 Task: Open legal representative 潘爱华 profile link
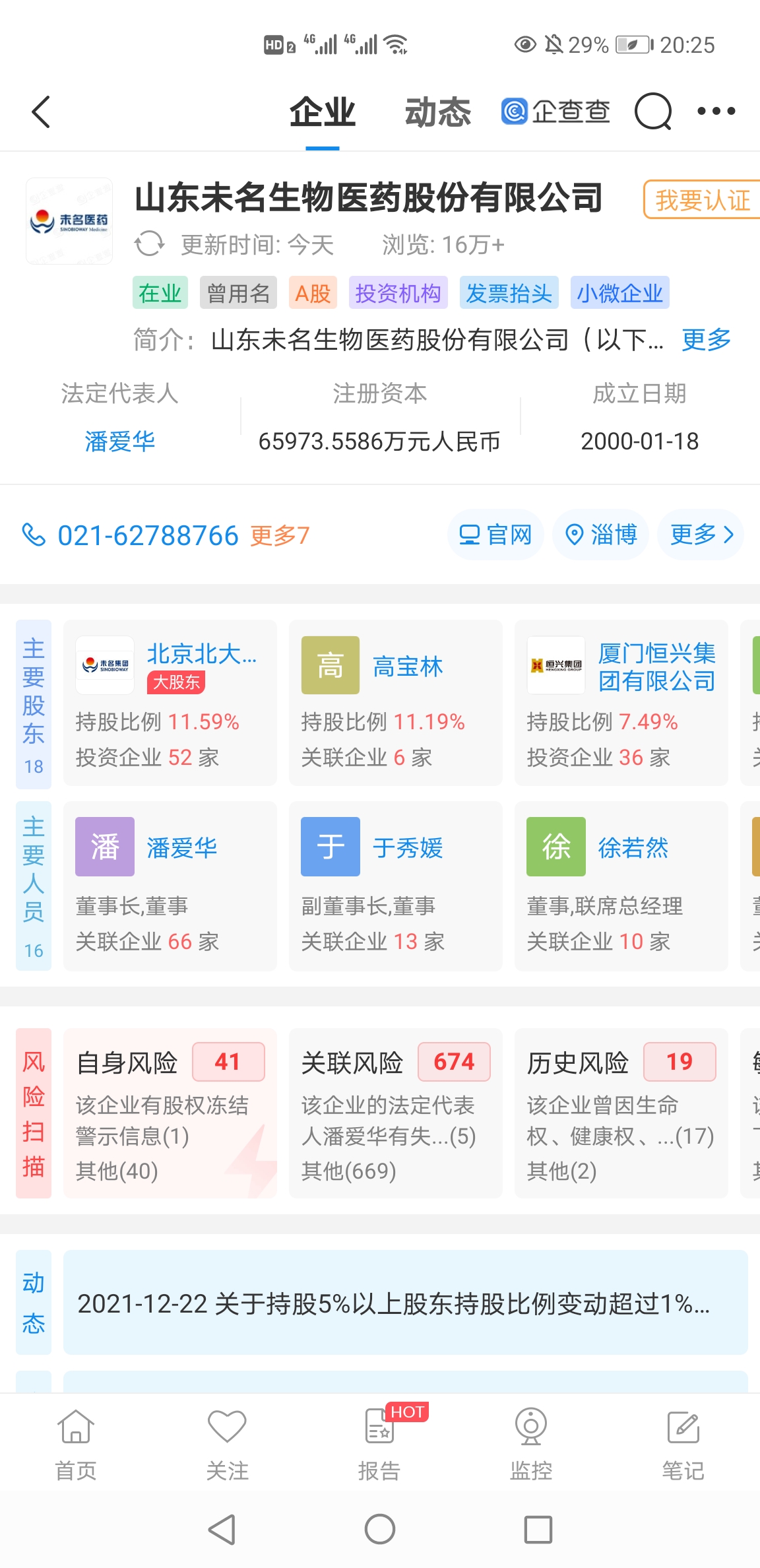[119, 441]
